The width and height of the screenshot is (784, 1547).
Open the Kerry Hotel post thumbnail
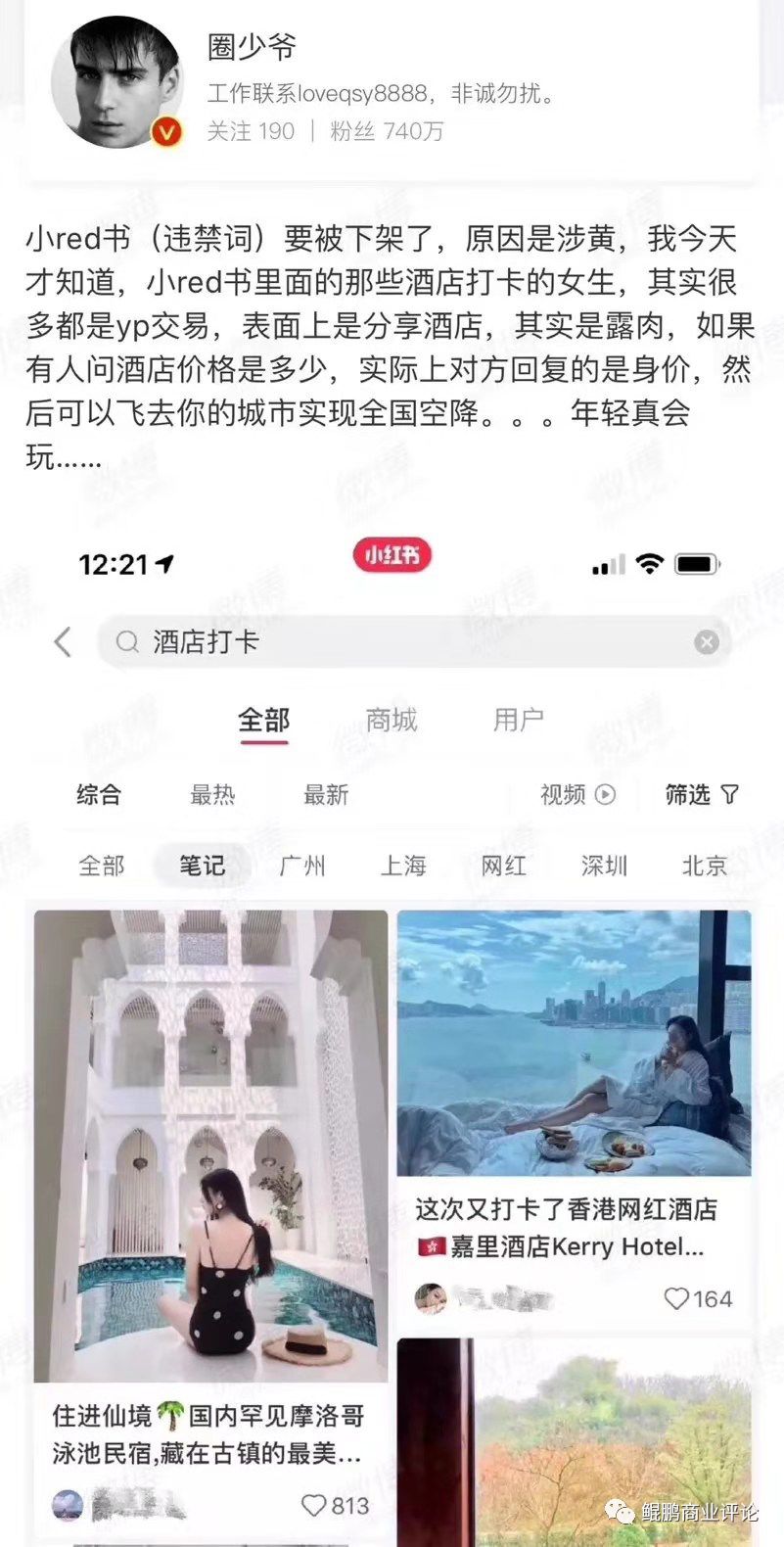click(x=574, y=1045)
